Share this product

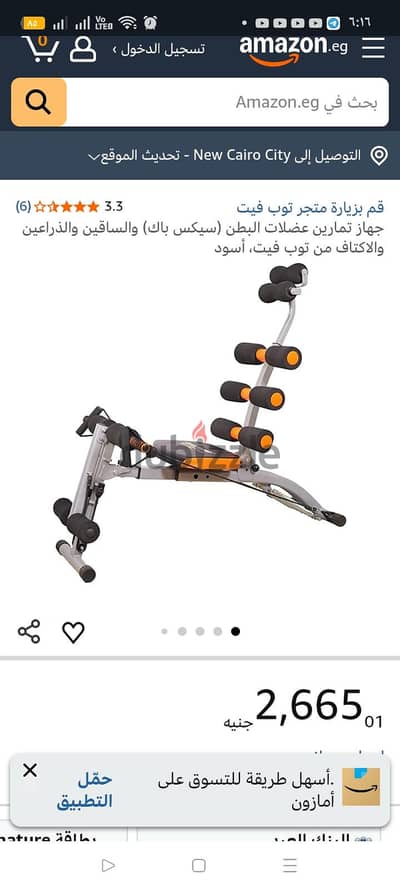point(29,632)
